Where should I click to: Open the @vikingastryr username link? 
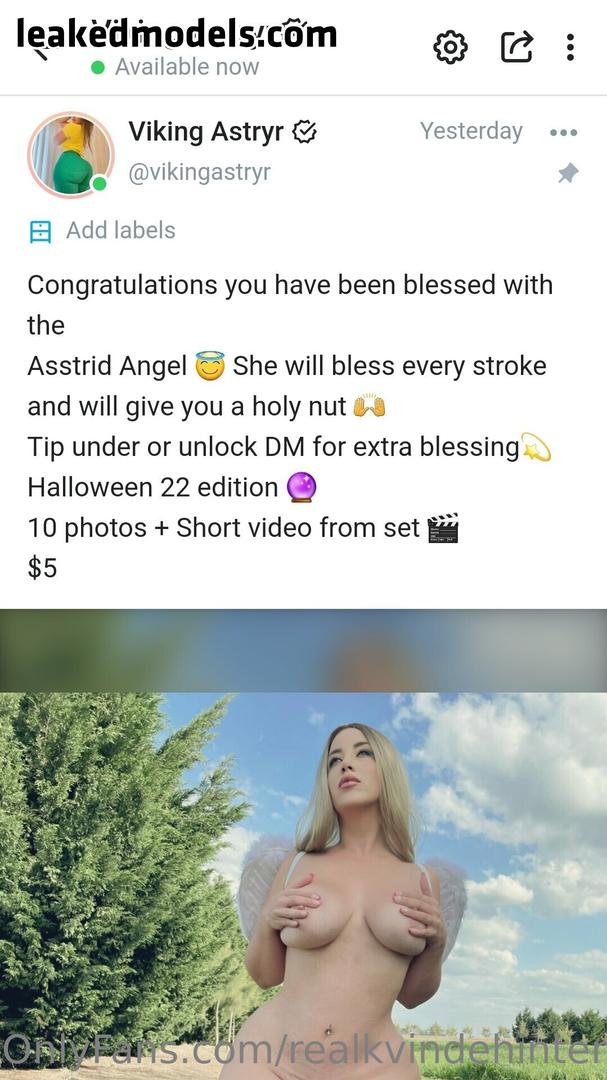tap(199, 172)
